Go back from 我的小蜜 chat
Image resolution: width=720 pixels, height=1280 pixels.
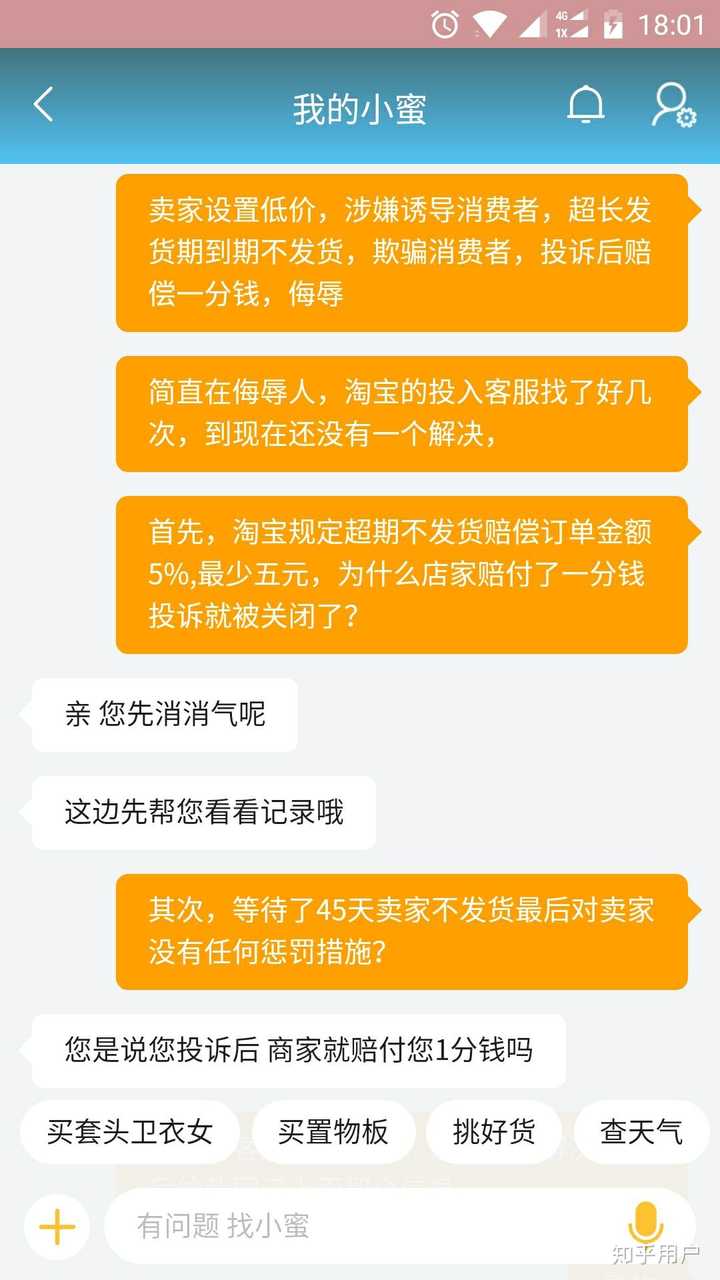43,105
